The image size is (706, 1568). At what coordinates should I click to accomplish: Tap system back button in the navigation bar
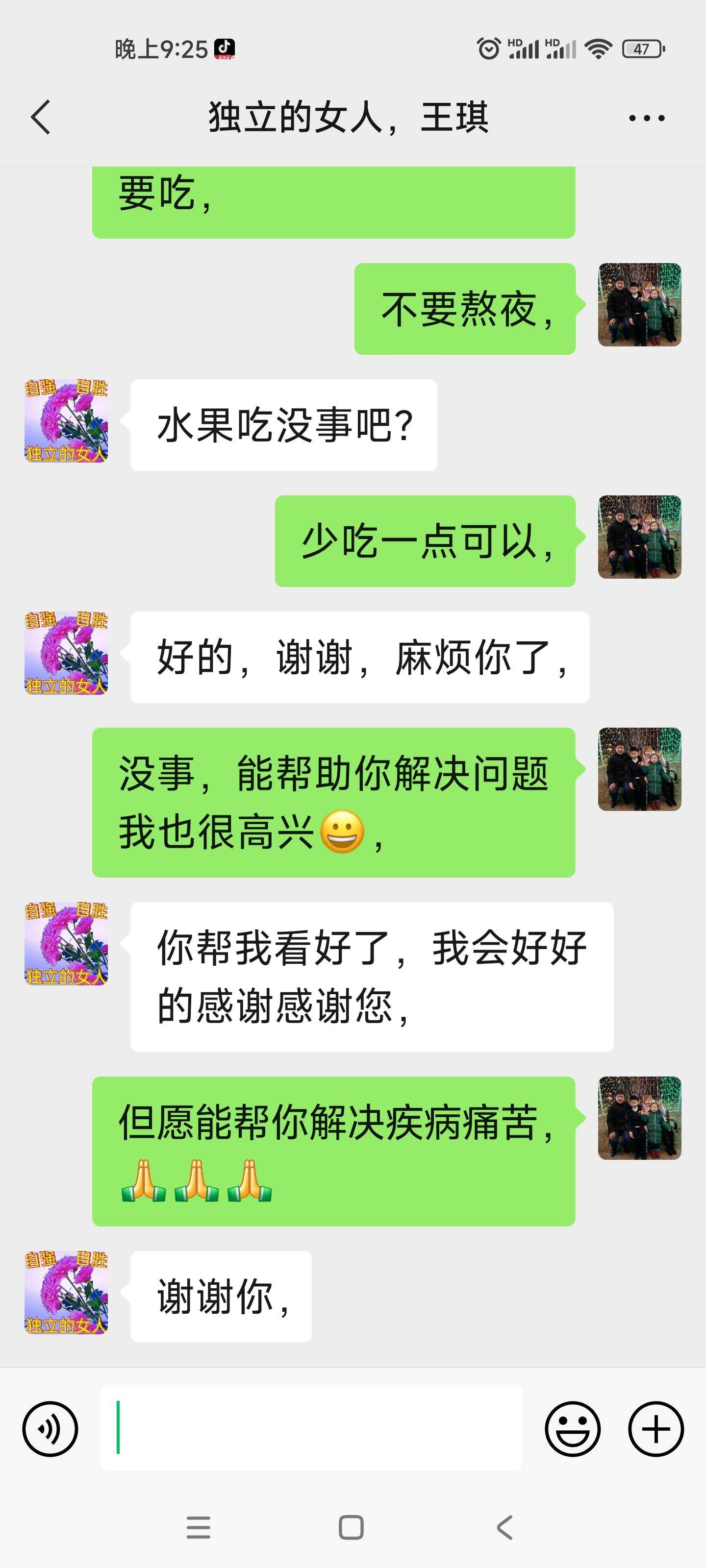coord(504,1527)
